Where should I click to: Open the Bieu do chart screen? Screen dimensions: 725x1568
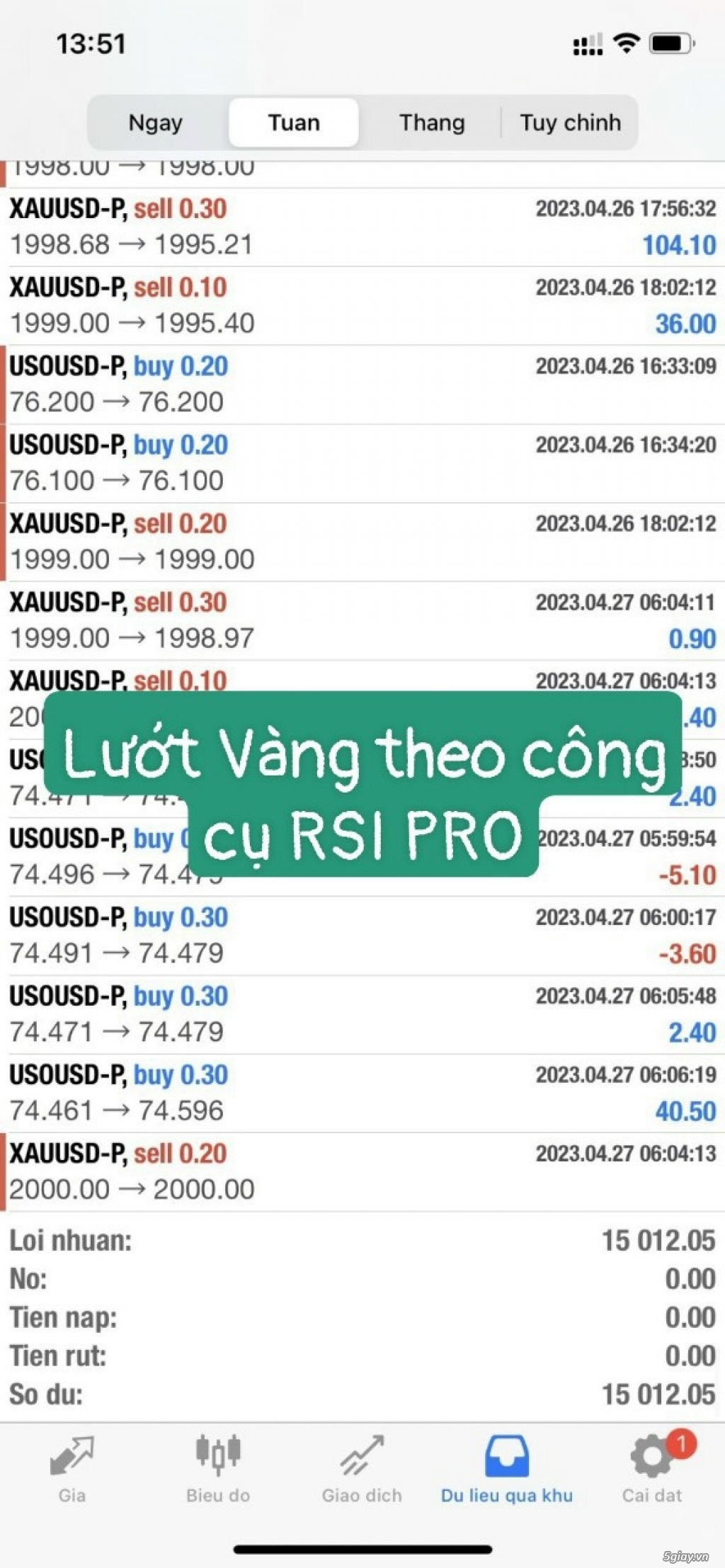[217, 1473]
